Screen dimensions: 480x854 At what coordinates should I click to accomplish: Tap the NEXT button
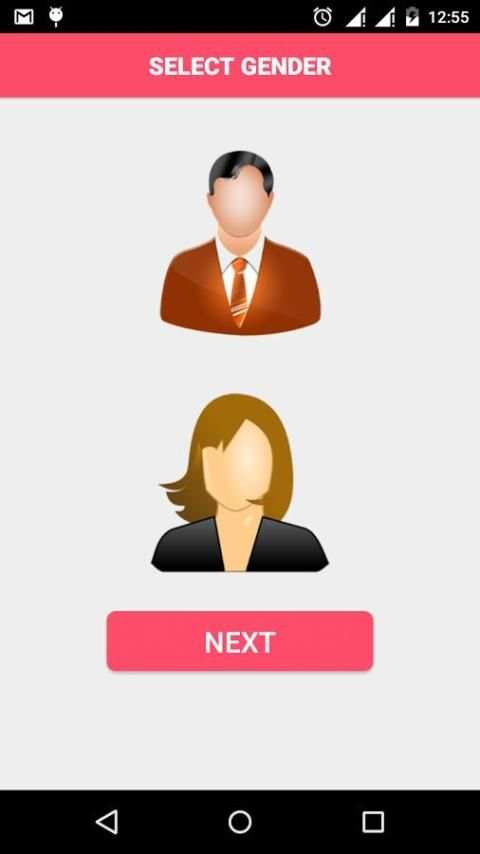pyautogui.click(x=240, y=641)
